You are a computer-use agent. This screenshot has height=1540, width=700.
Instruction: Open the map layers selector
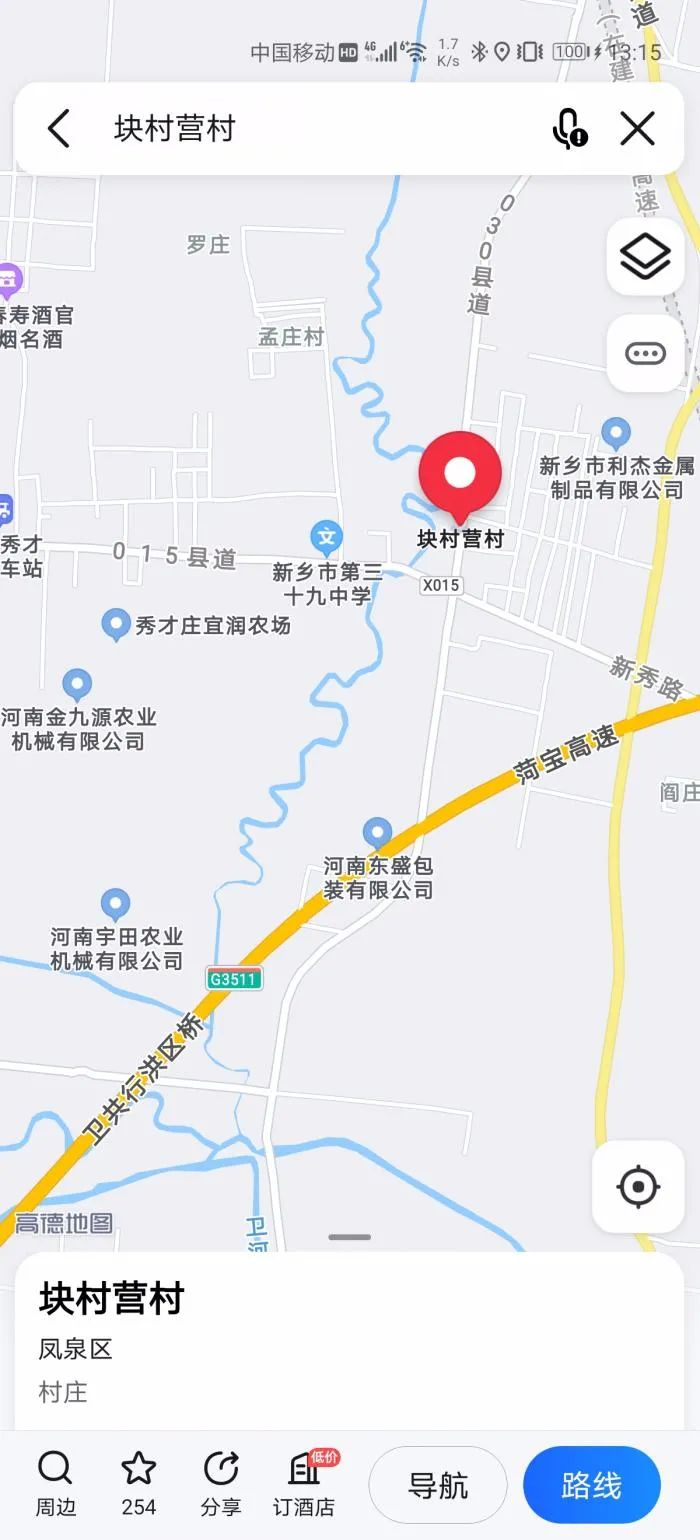click(x=645, y=257)
